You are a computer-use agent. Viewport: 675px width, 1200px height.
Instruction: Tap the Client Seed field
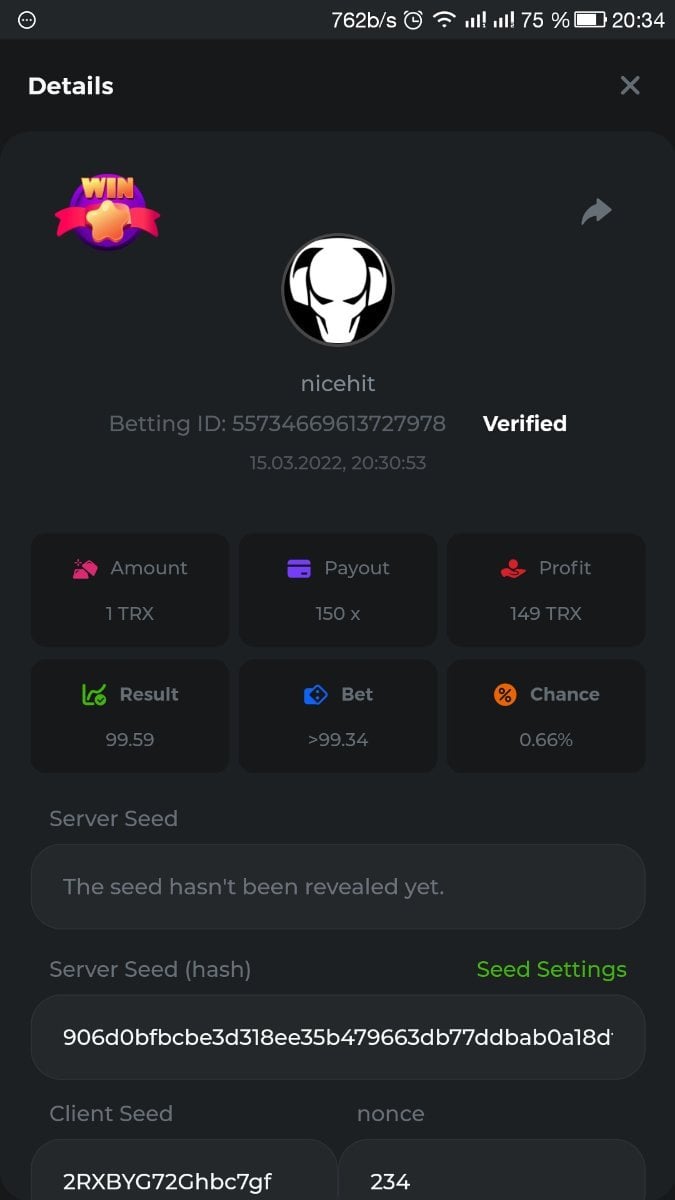point(183,1175)
